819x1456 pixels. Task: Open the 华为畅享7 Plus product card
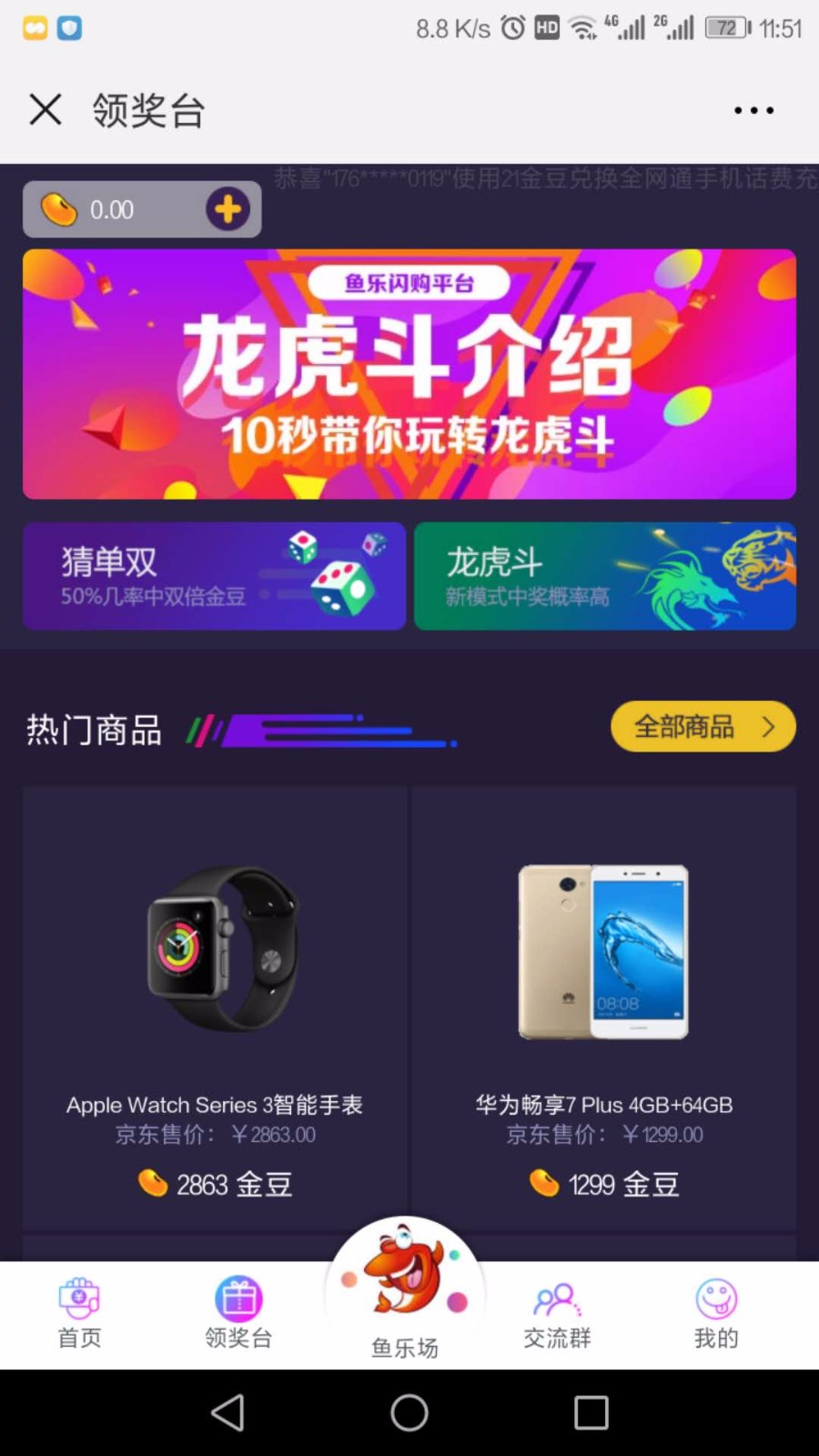pos(604,1006)
